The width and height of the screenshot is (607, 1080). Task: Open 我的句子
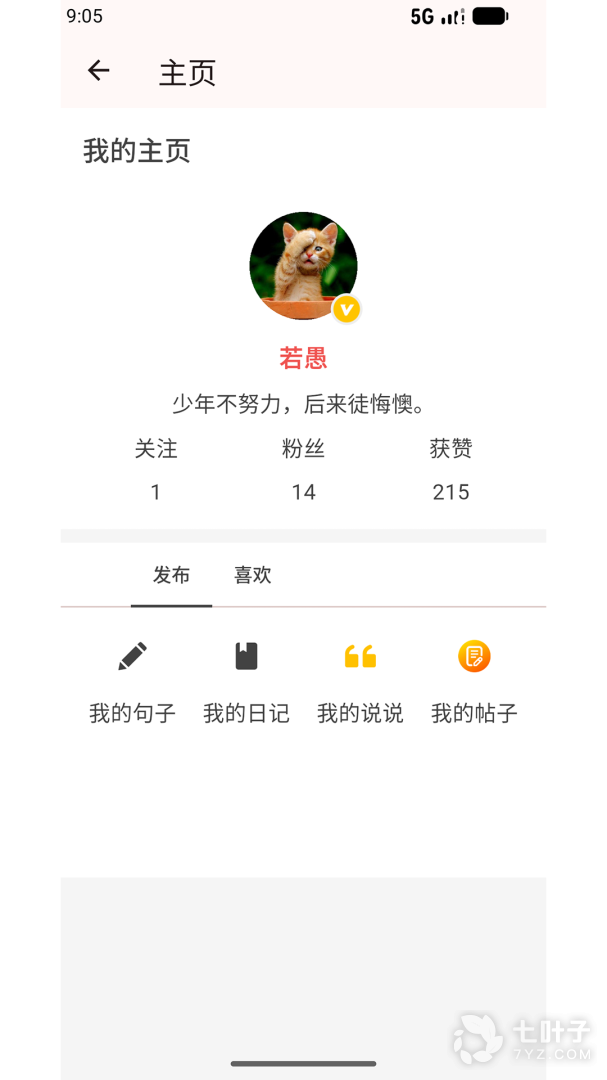coord(132,683)
